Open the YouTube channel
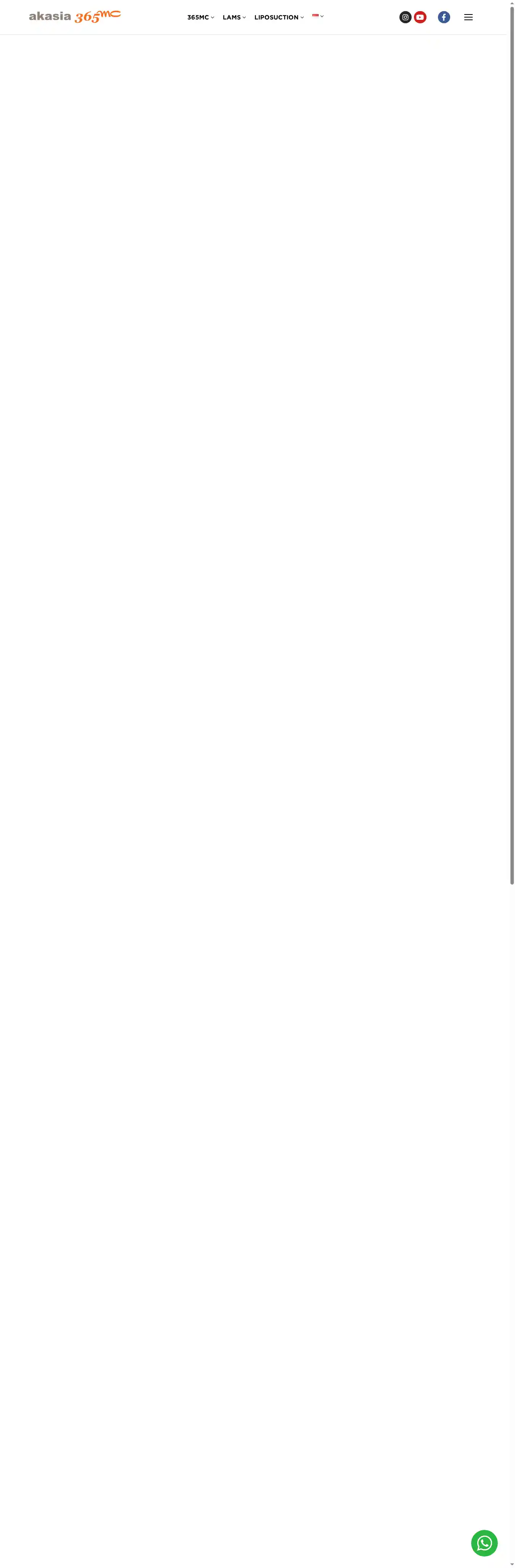 (420, 17)
